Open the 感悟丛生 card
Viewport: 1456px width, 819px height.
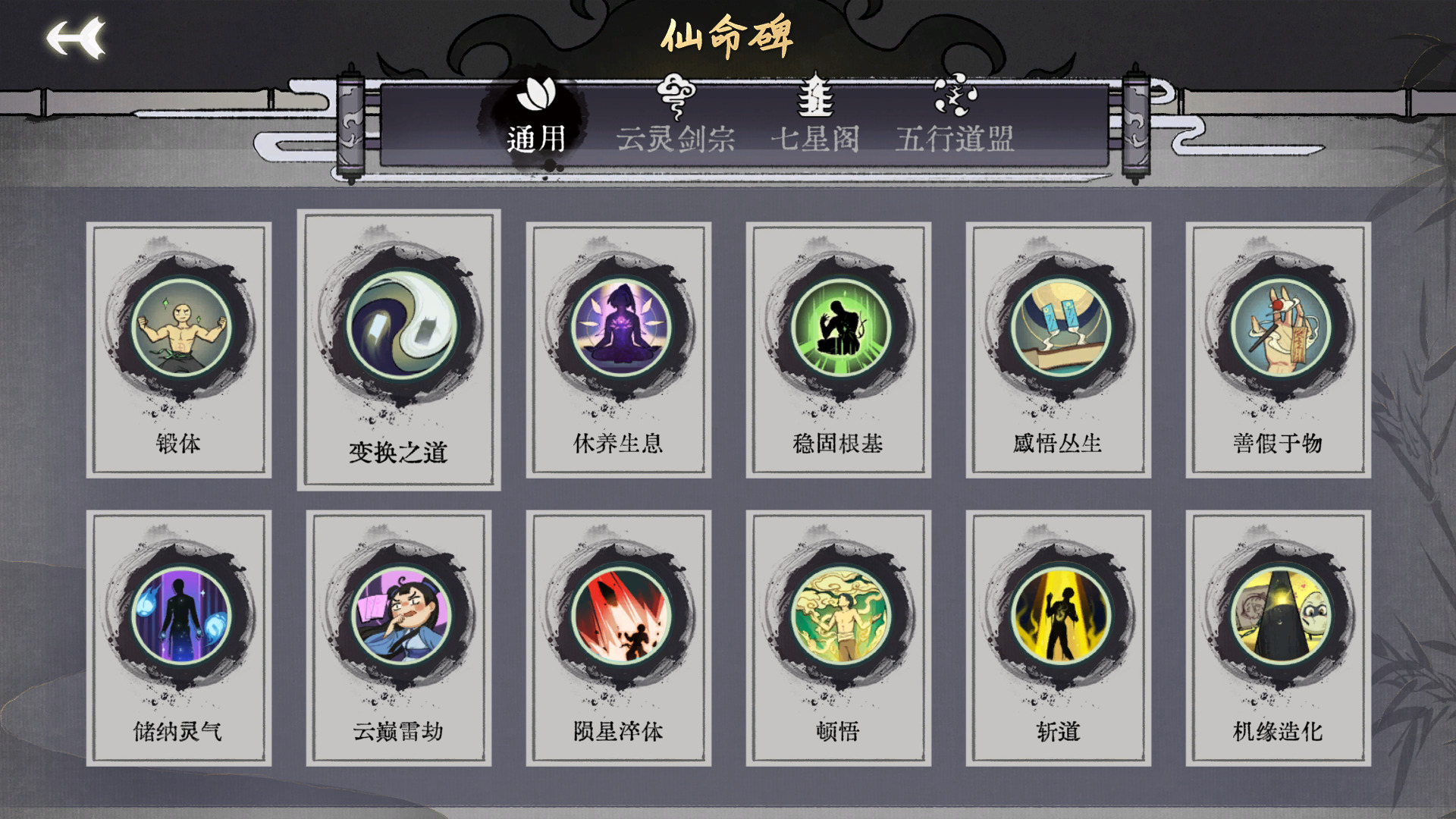pos(1059,350)
